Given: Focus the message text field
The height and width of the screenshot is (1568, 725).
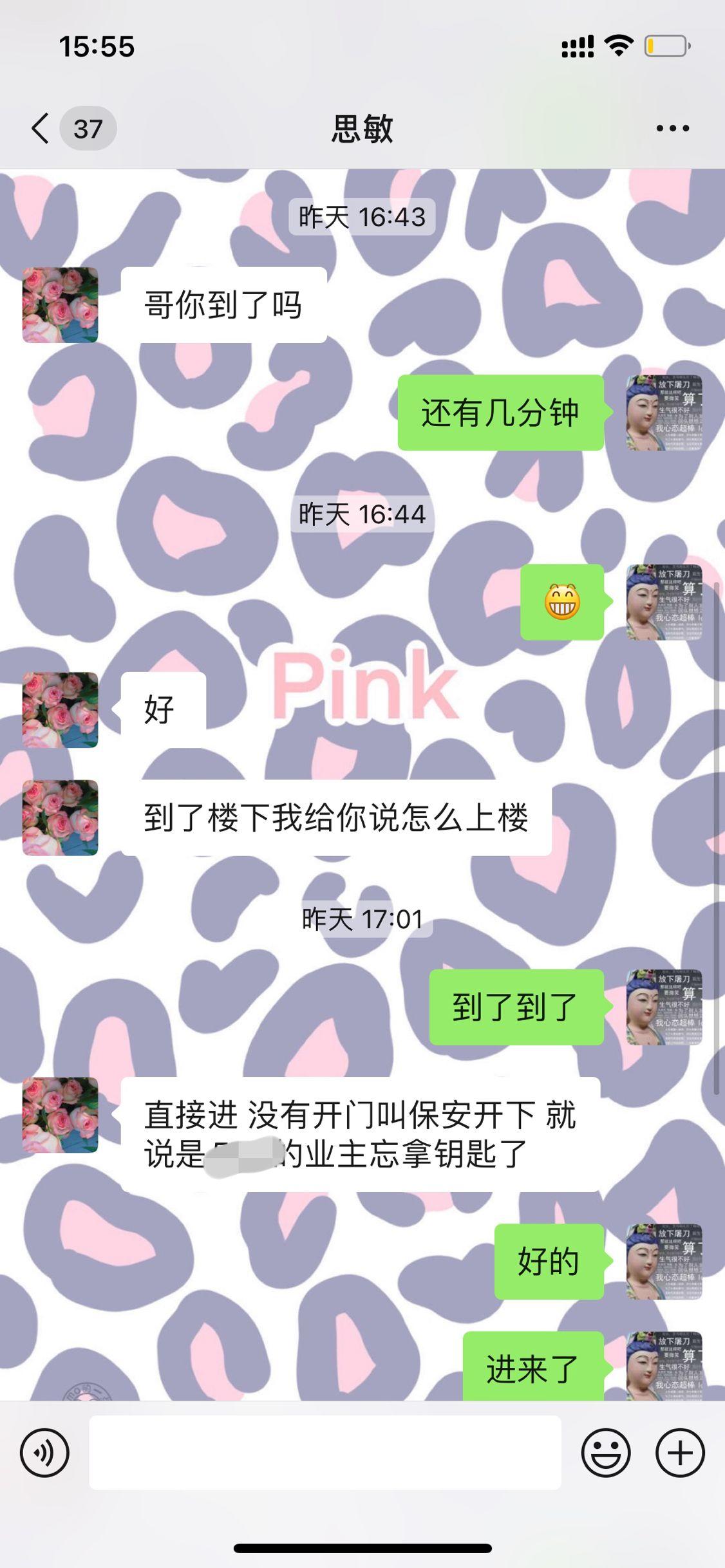Looking at the screenshot, I should 325,1453.
